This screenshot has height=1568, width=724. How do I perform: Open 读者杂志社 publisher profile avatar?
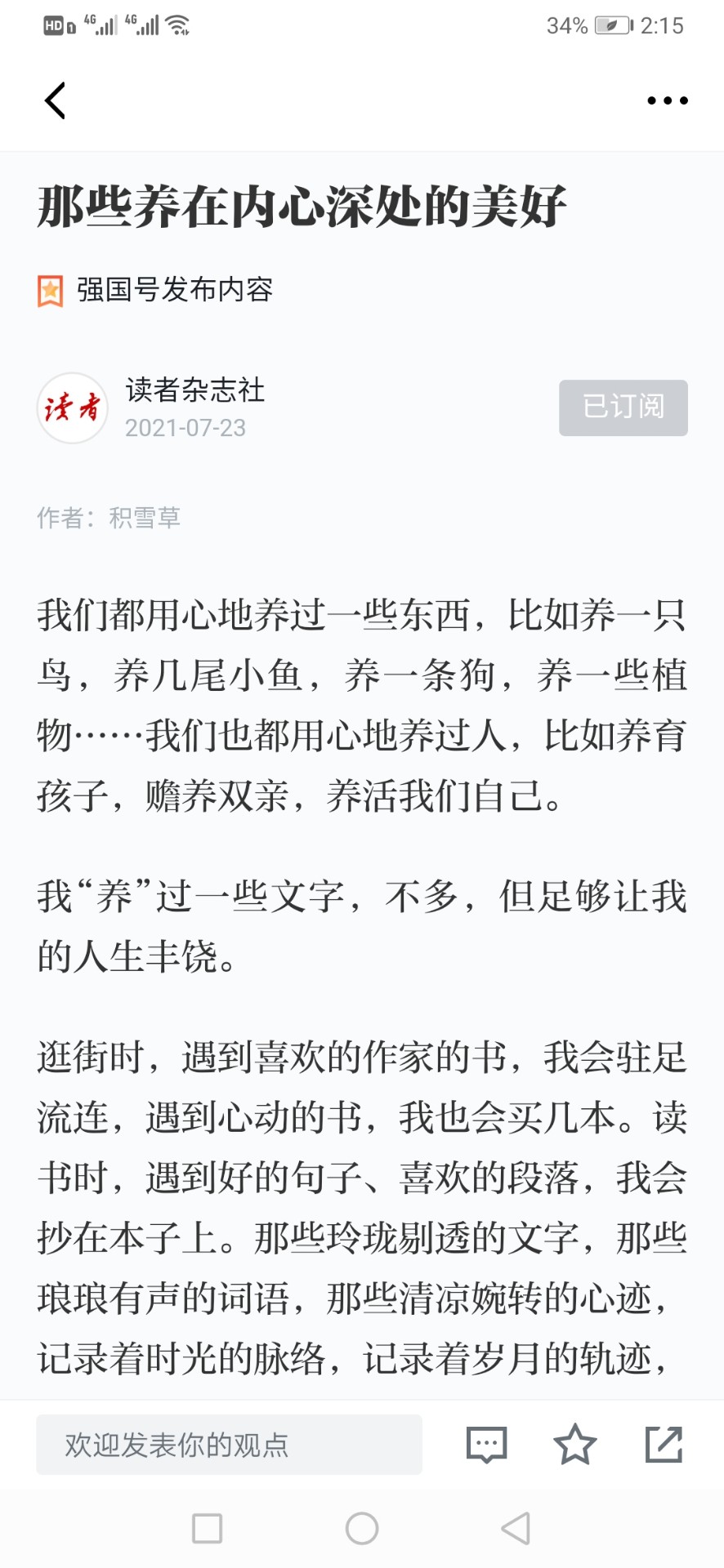click(x=73, y=408)
